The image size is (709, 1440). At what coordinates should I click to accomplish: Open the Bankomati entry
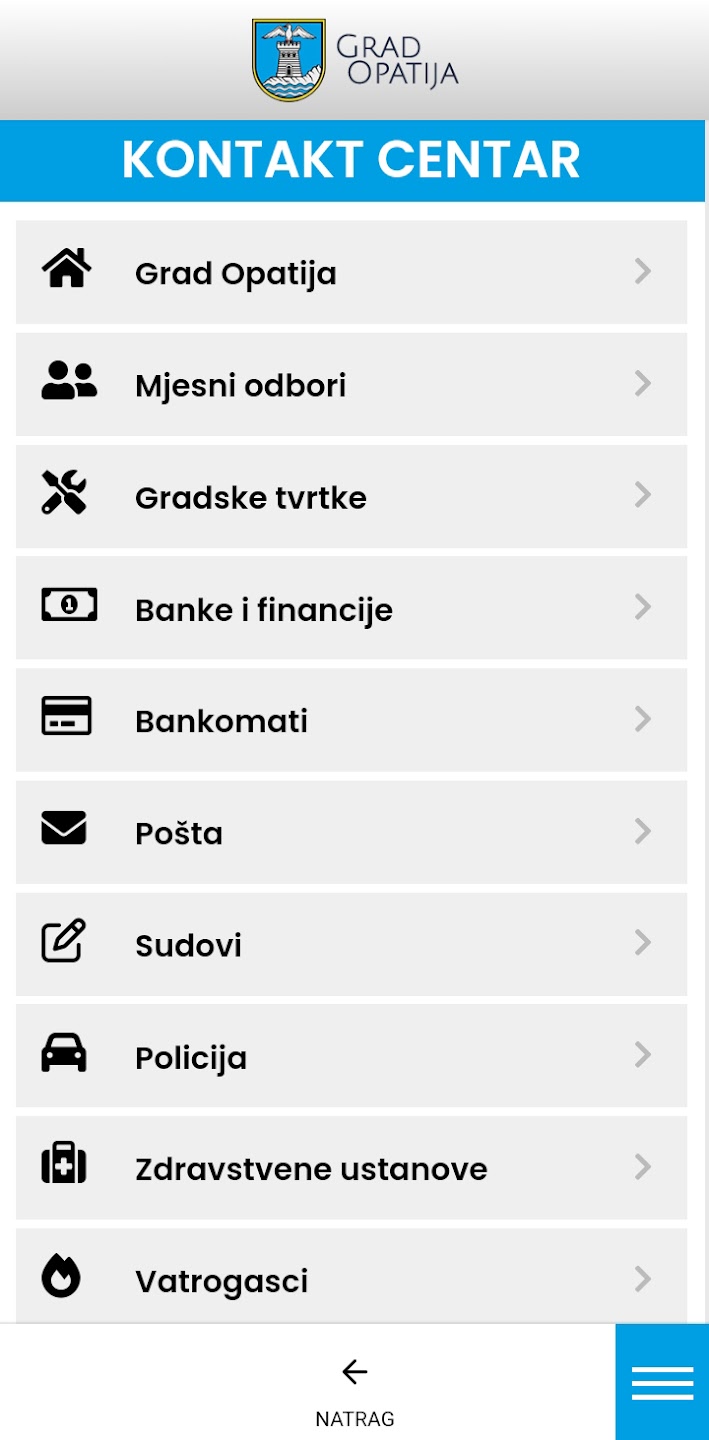pos(351,720)
